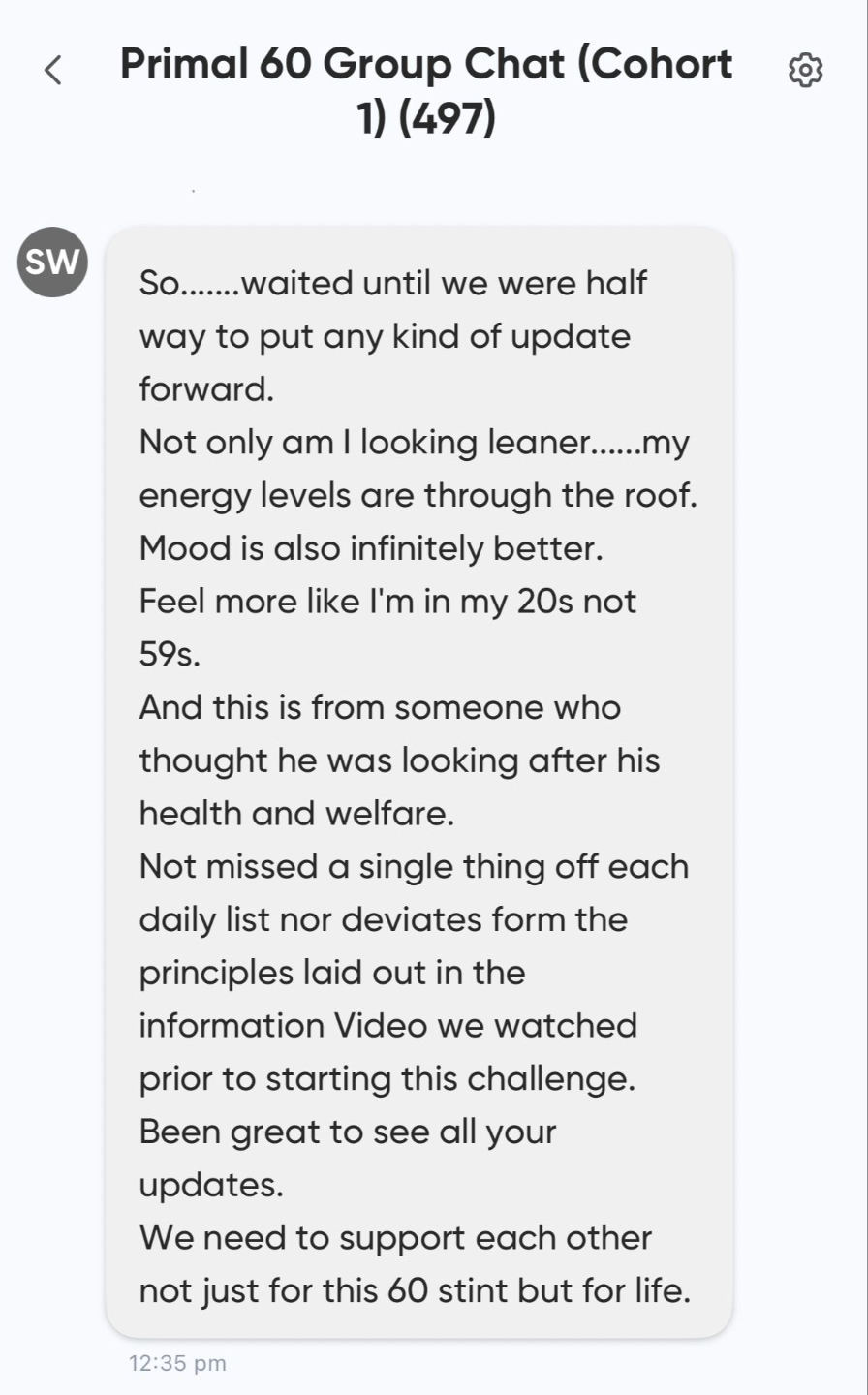This screenshot has width=868, height=1395.
Task: Open group chat settings gear
Action: pyautogui.click(x=805, y=70)
